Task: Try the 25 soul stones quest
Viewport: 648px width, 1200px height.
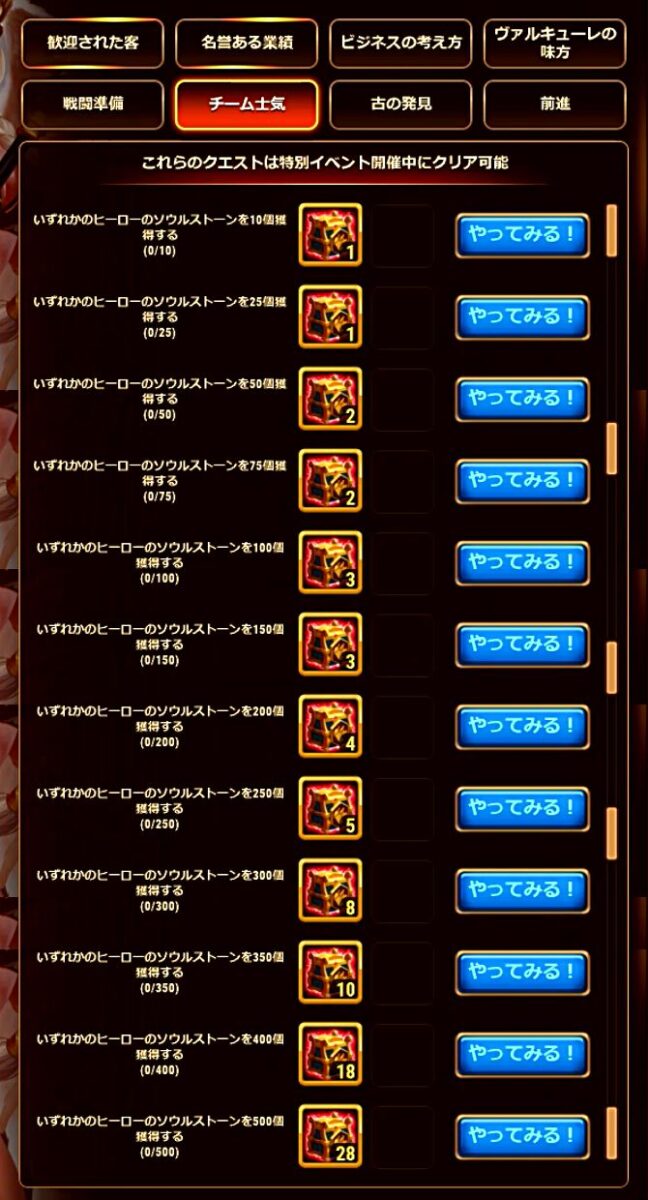Action: click(522, 318)
